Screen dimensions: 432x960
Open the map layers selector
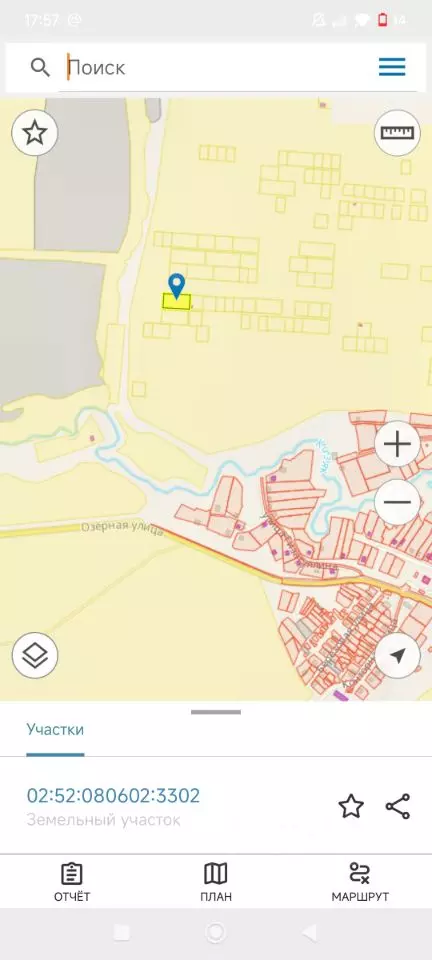point(35,655)
